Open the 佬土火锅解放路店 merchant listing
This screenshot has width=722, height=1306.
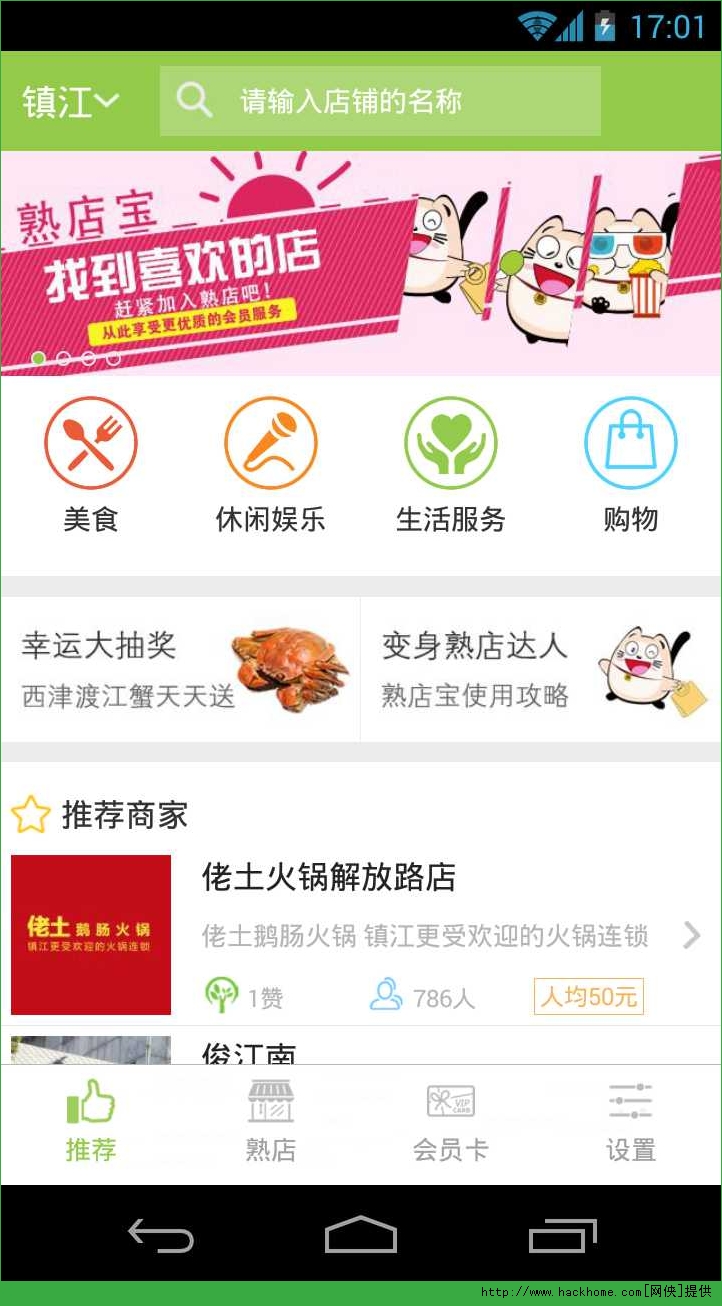(361, 934)
